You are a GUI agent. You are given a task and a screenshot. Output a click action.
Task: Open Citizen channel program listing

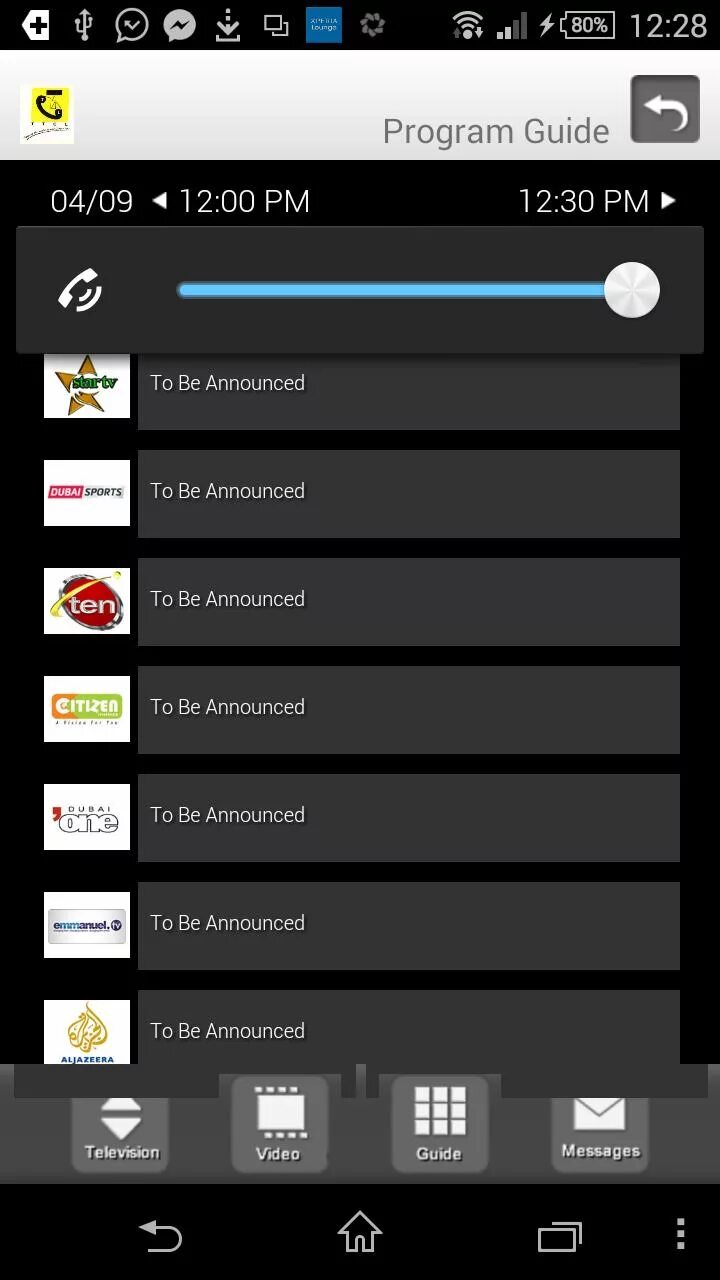(x=409, y=710)
